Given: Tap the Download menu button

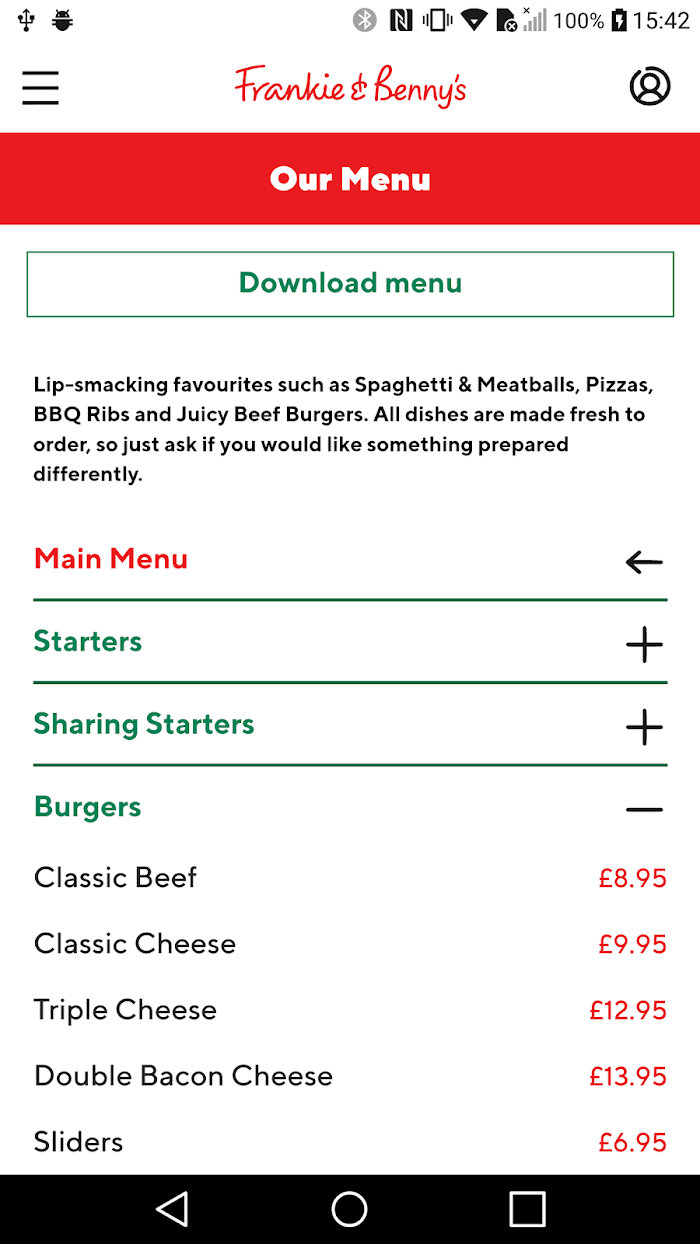Looking at the screenshot, I should pos(350,284).
